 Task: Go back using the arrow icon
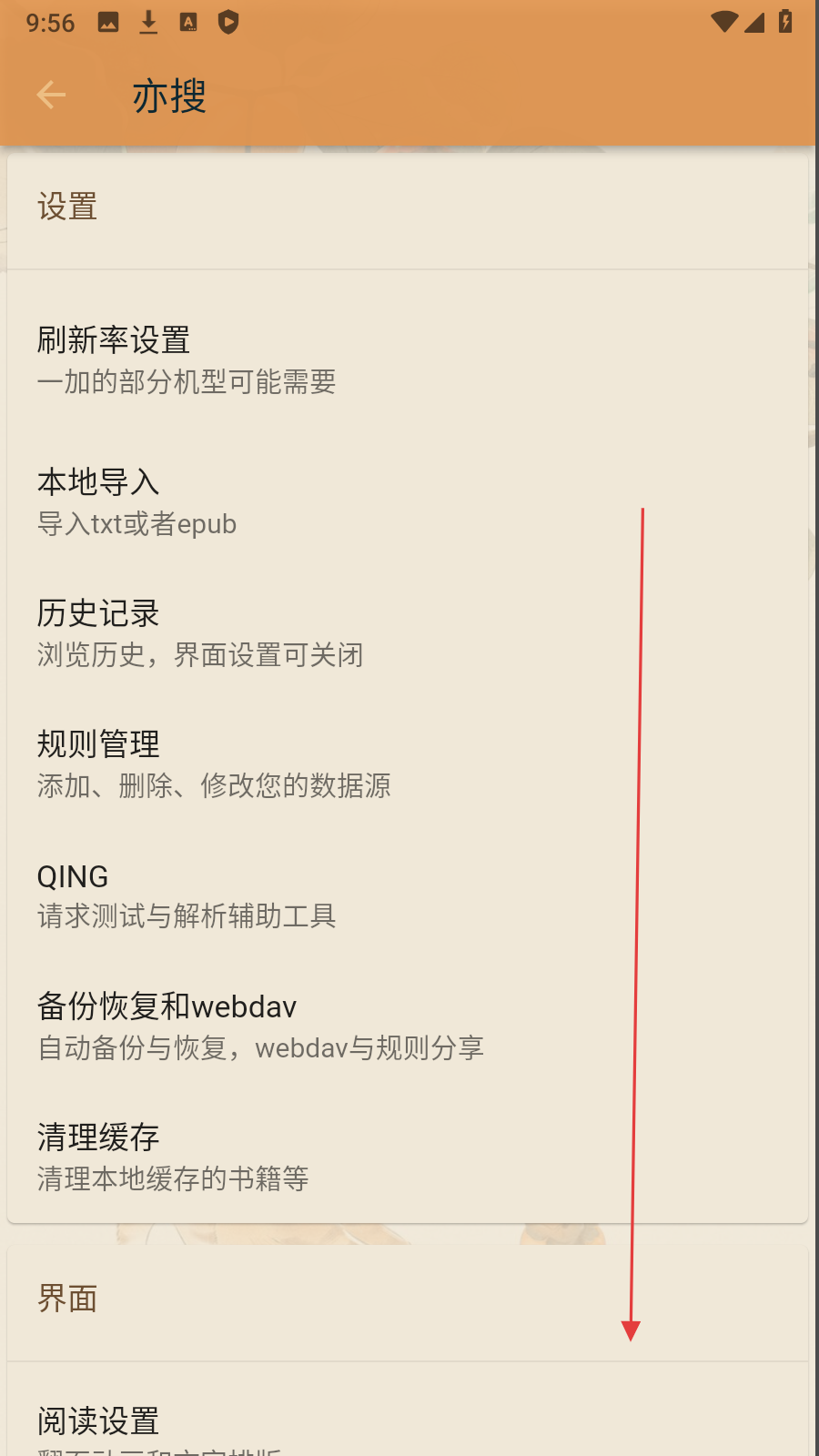51,95
